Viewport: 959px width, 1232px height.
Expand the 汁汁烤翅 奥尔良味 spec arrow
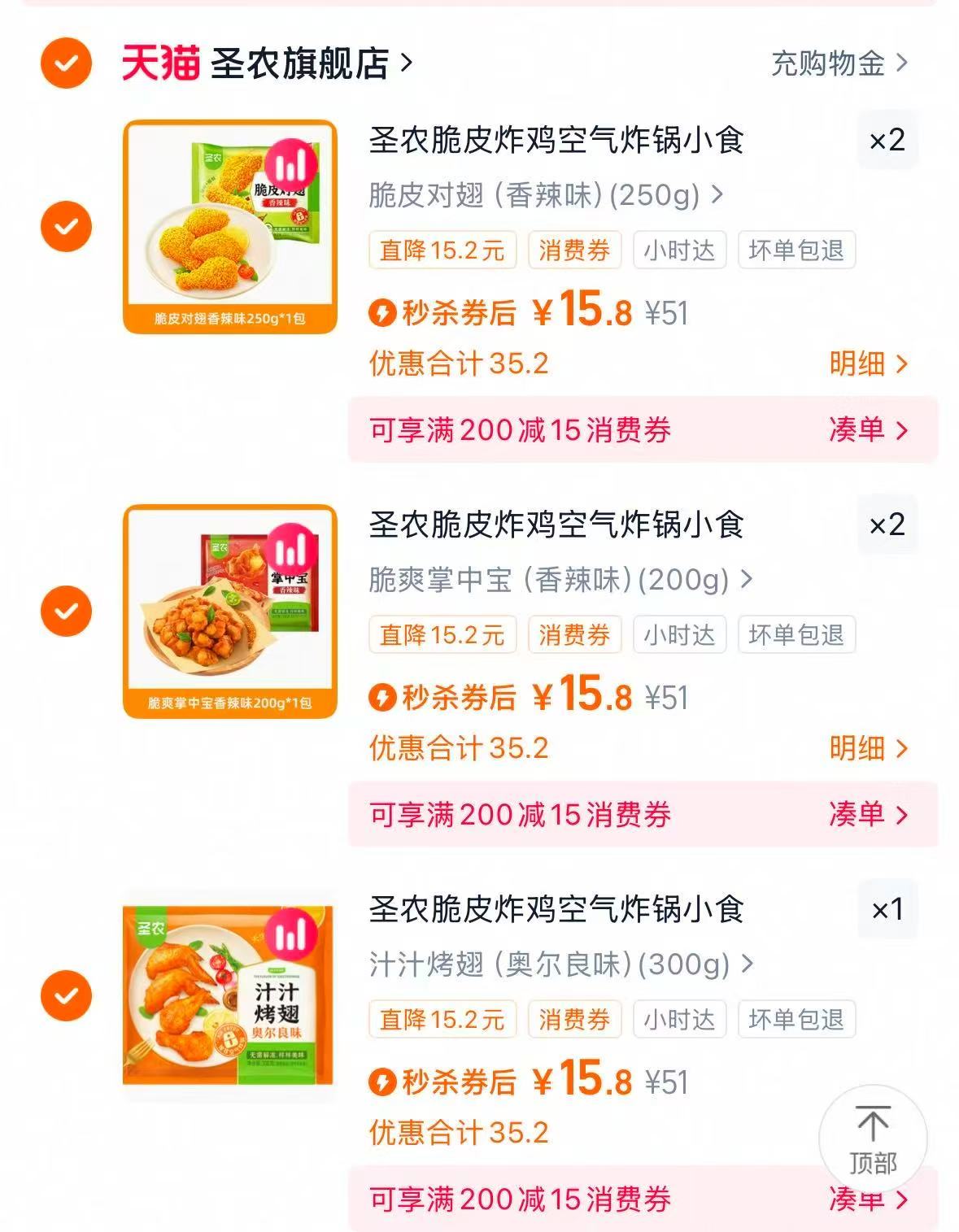(x=745, y=964)
